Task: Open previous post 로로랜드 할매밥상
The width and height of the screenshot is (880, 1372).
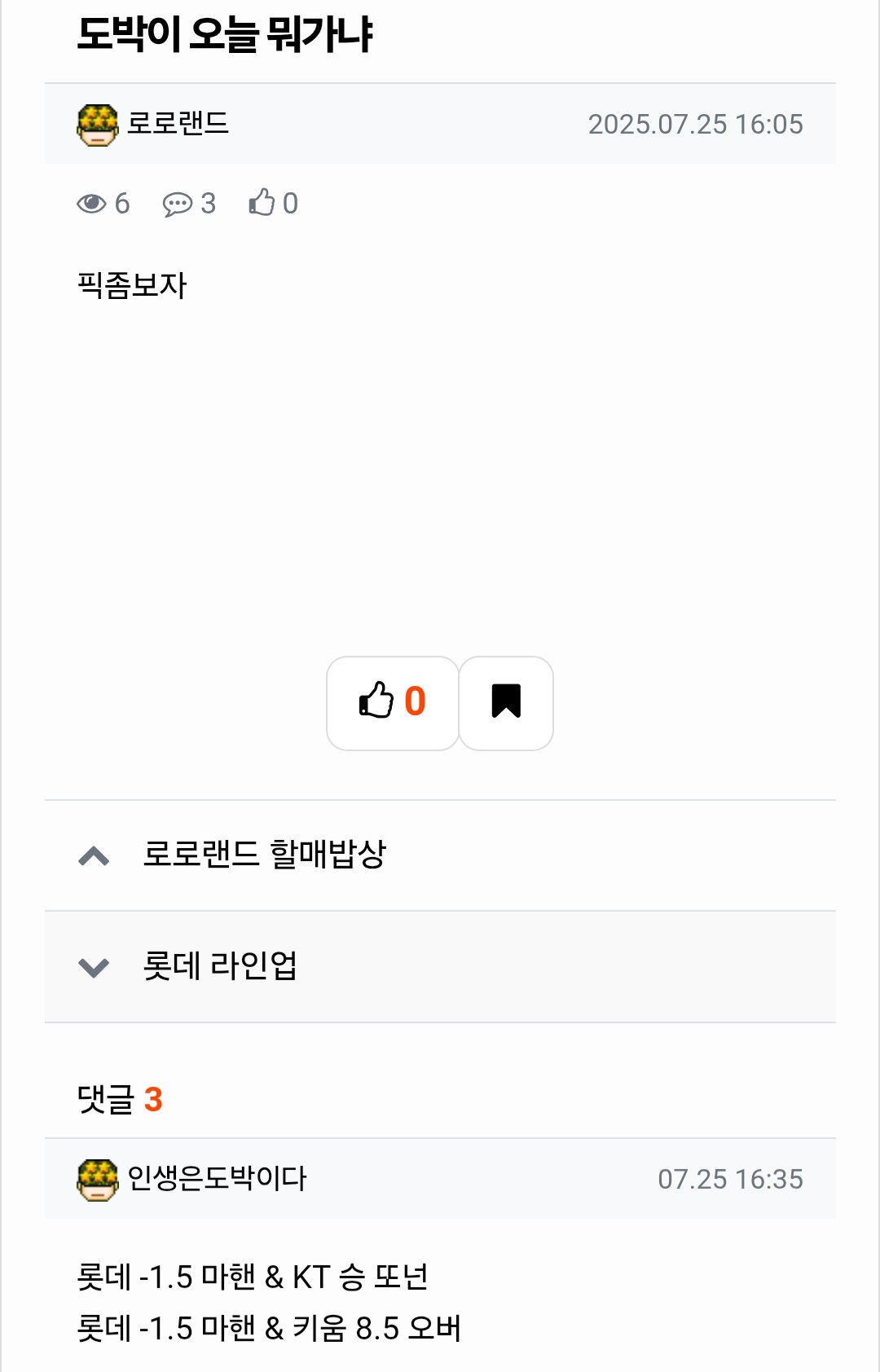Action: click(264, 855)
